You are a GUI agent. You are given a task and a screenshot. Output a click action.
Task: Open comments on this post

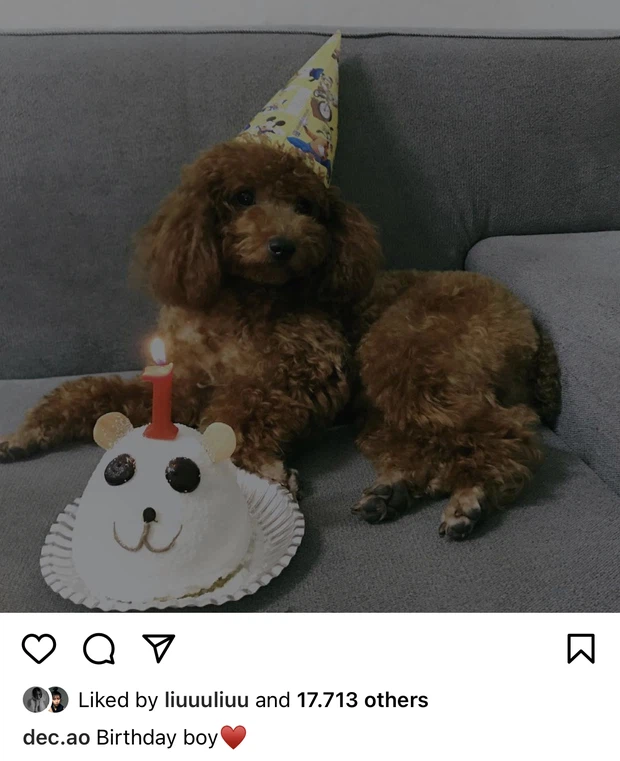(98, 649)
